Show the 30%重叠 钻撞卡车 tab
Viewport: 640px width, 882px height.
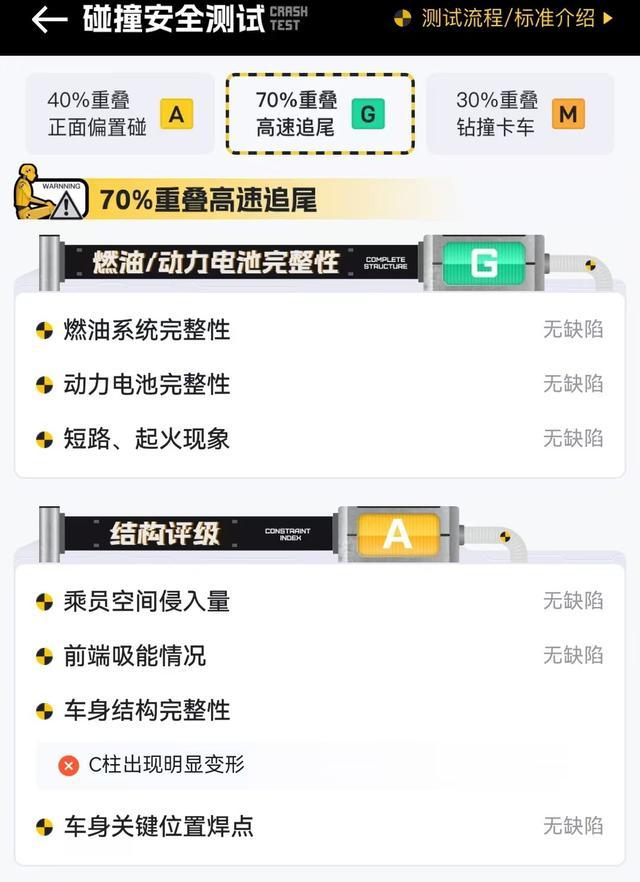pos(520,114)
